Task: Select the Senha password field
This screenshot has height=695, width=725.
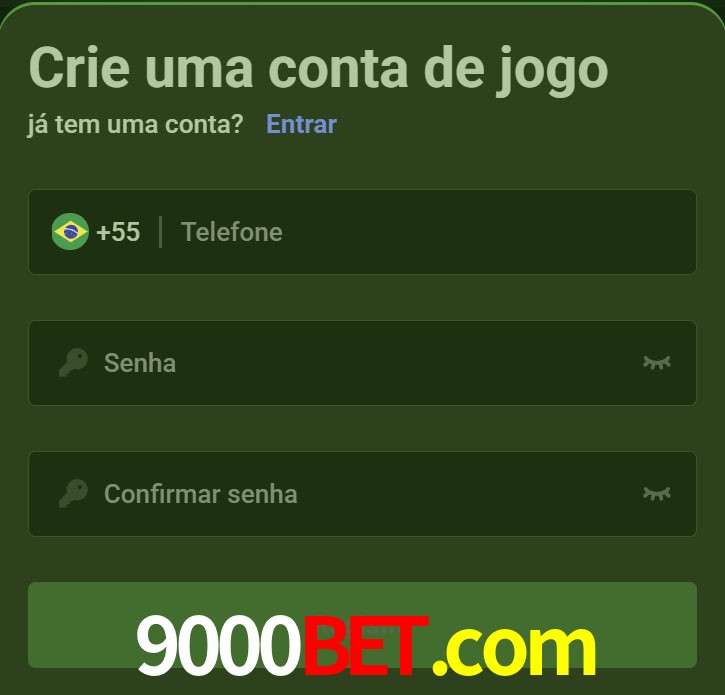Action: [x=360, y=362]
